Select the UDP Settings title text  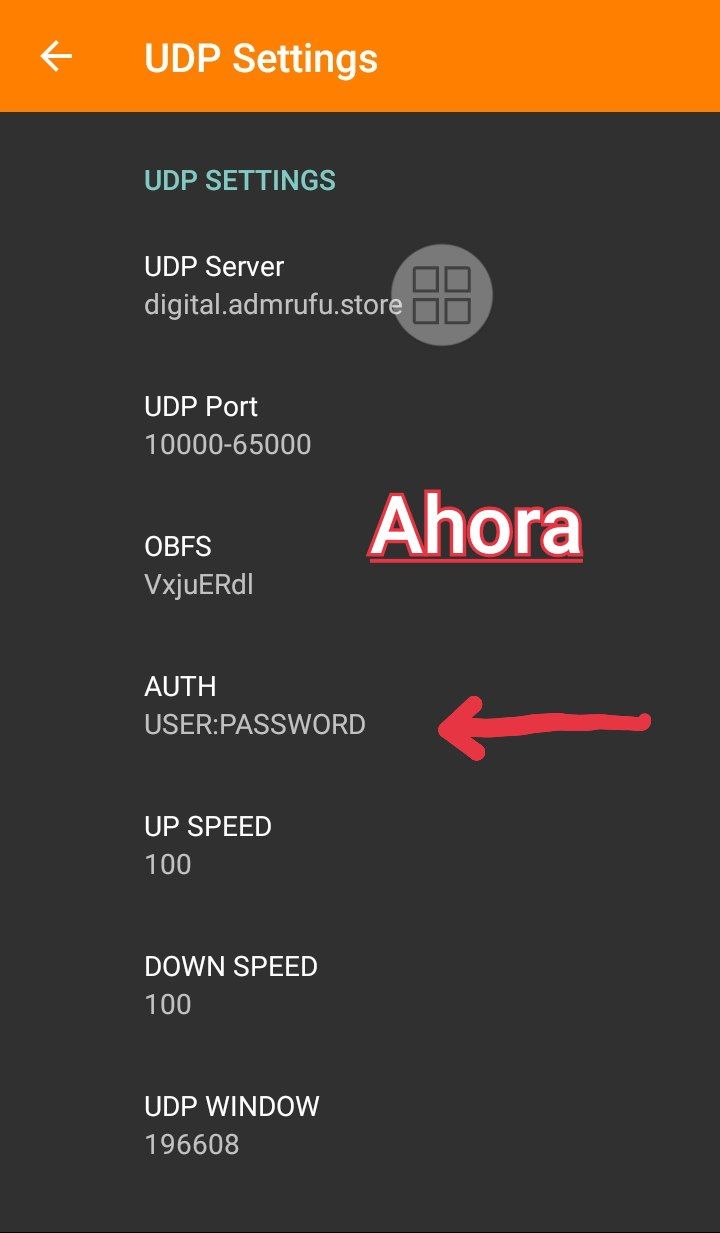[261, 57]
